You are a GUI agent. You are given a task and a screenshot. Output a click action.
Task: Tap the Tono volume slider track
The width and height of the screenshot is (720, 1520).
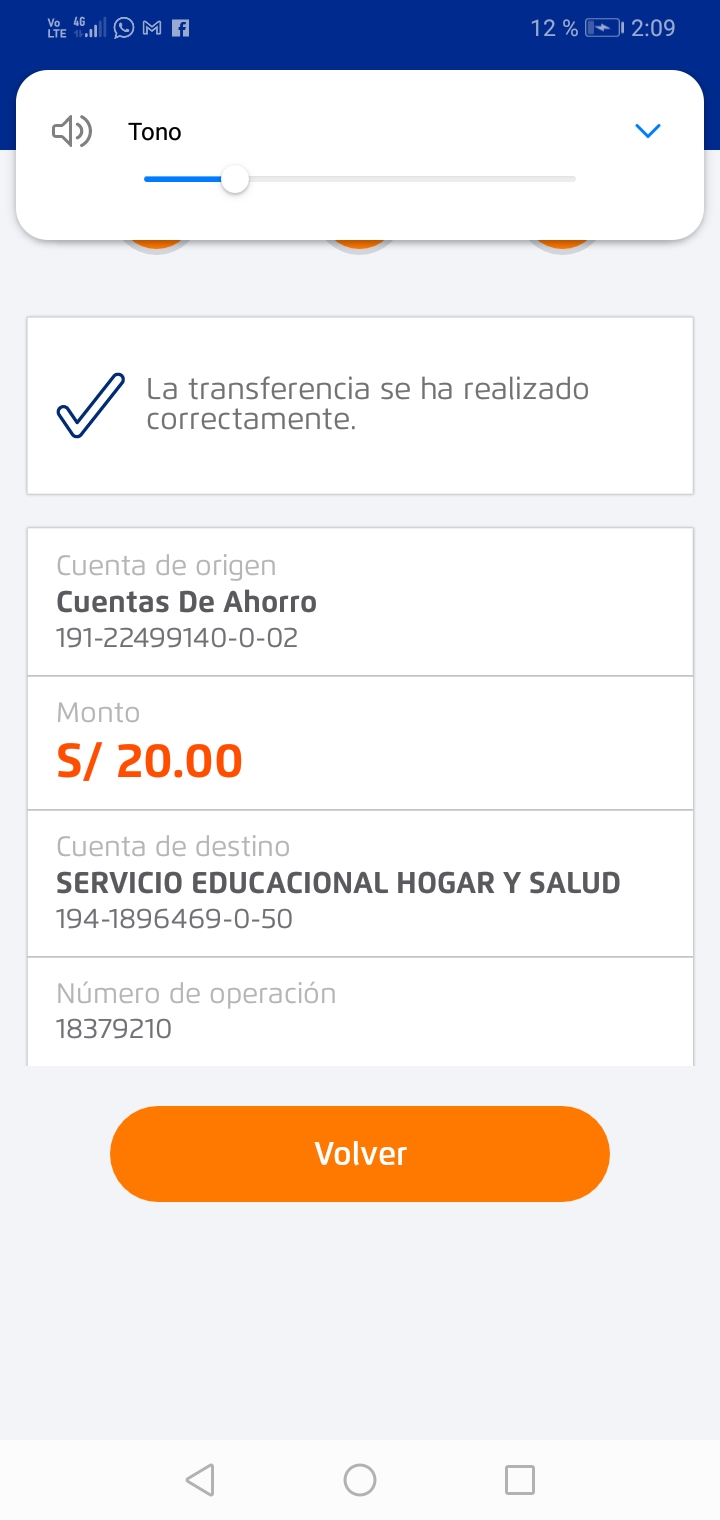(400, 179)
